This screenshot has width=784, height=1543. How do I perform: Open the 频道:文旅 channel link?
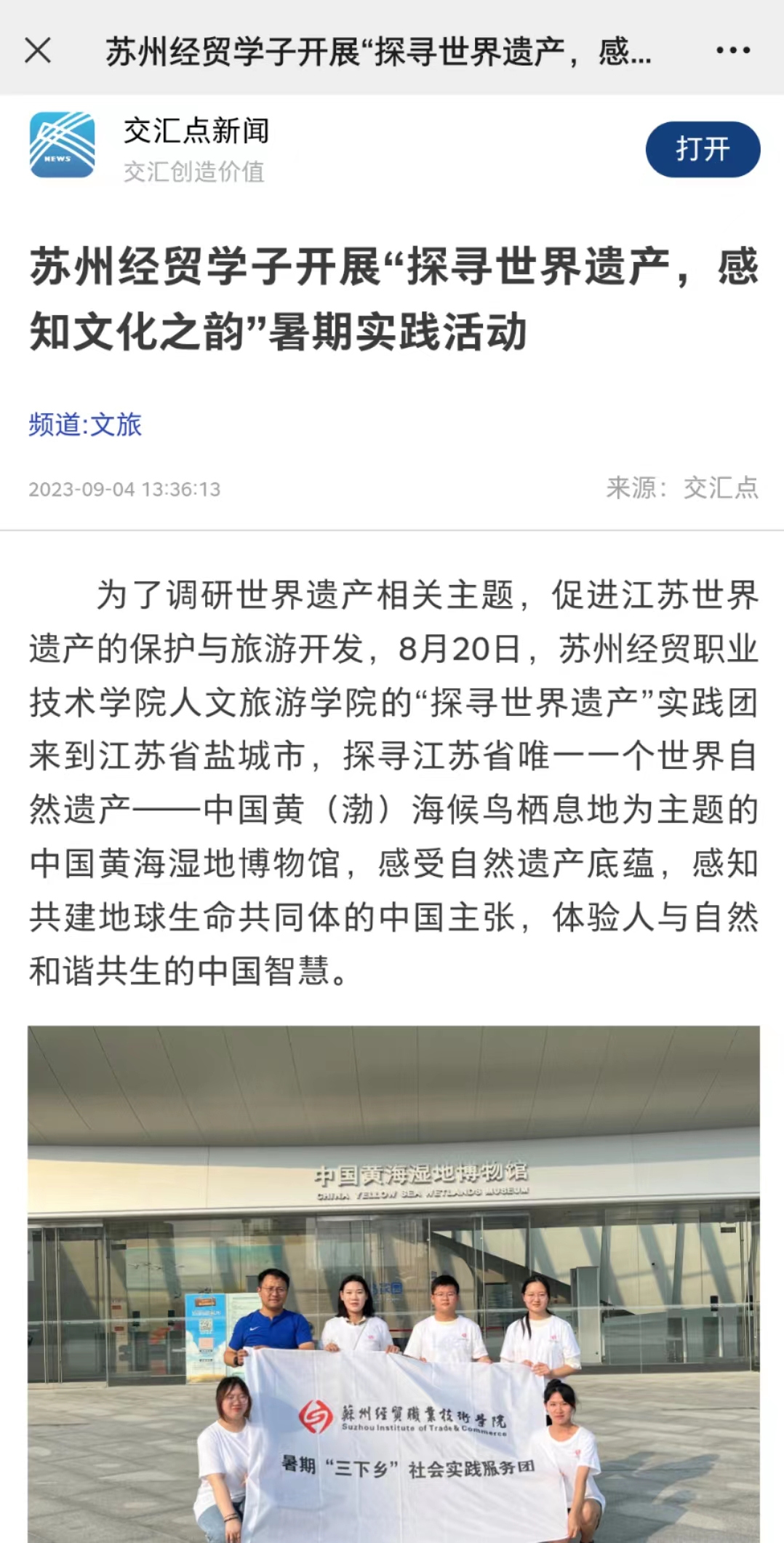85,424
